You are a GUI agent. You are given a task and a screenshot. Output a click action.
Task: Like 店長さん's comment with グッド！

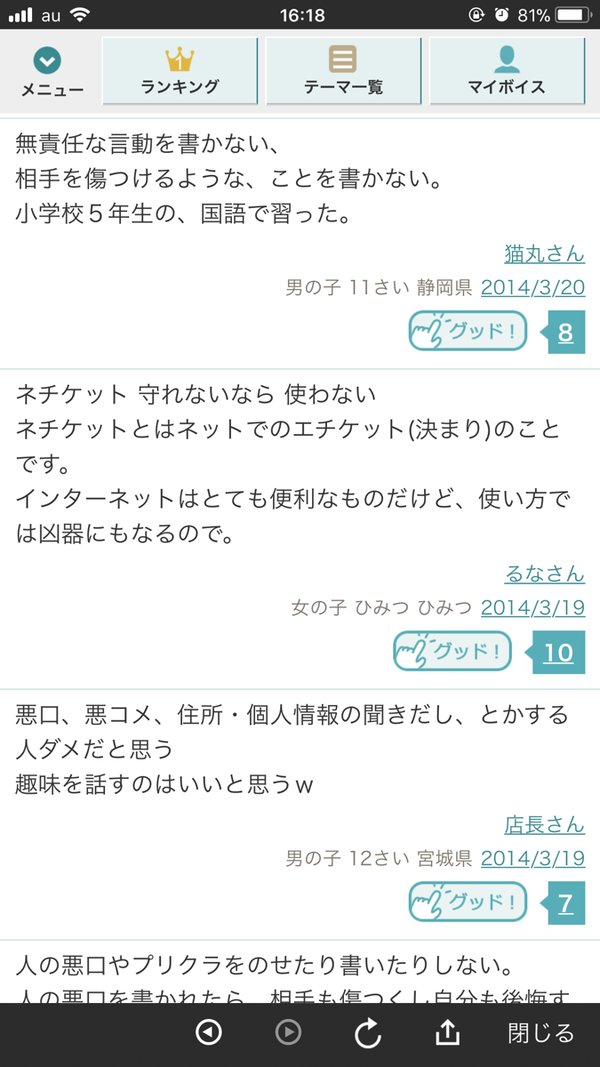point(468,902)
